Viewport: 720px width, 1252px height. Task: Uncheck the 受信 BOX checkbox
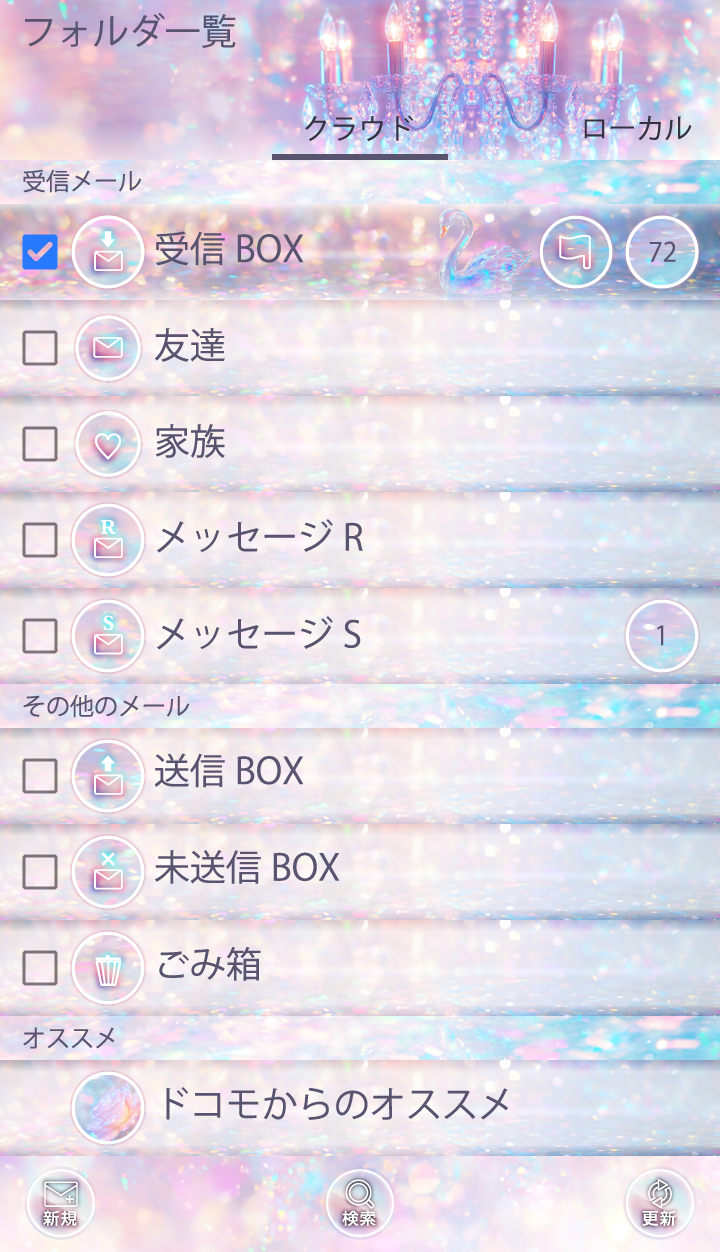click(x=40, y=252)
